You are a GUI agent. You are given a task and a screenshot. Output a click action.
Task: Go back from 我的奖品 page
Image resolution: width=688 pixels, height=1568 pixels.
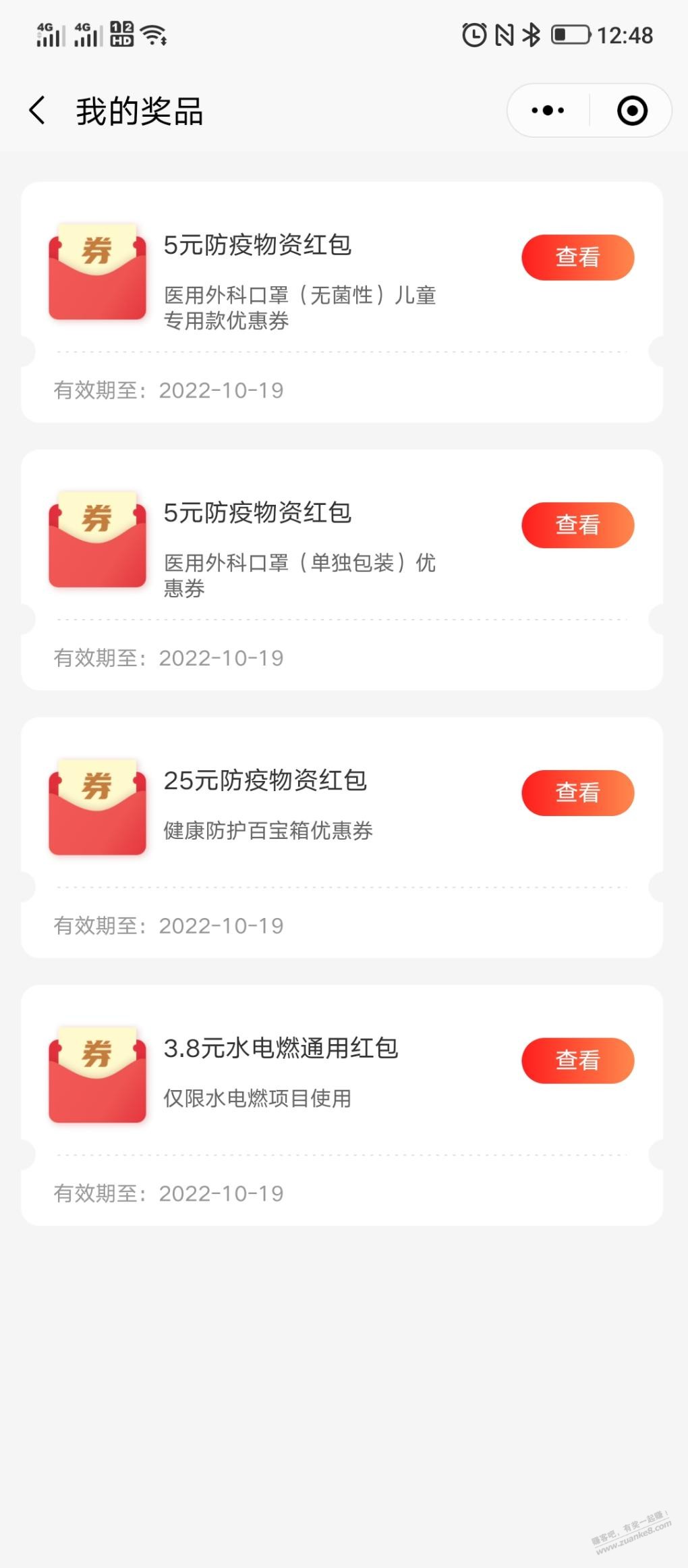[38, 111]
